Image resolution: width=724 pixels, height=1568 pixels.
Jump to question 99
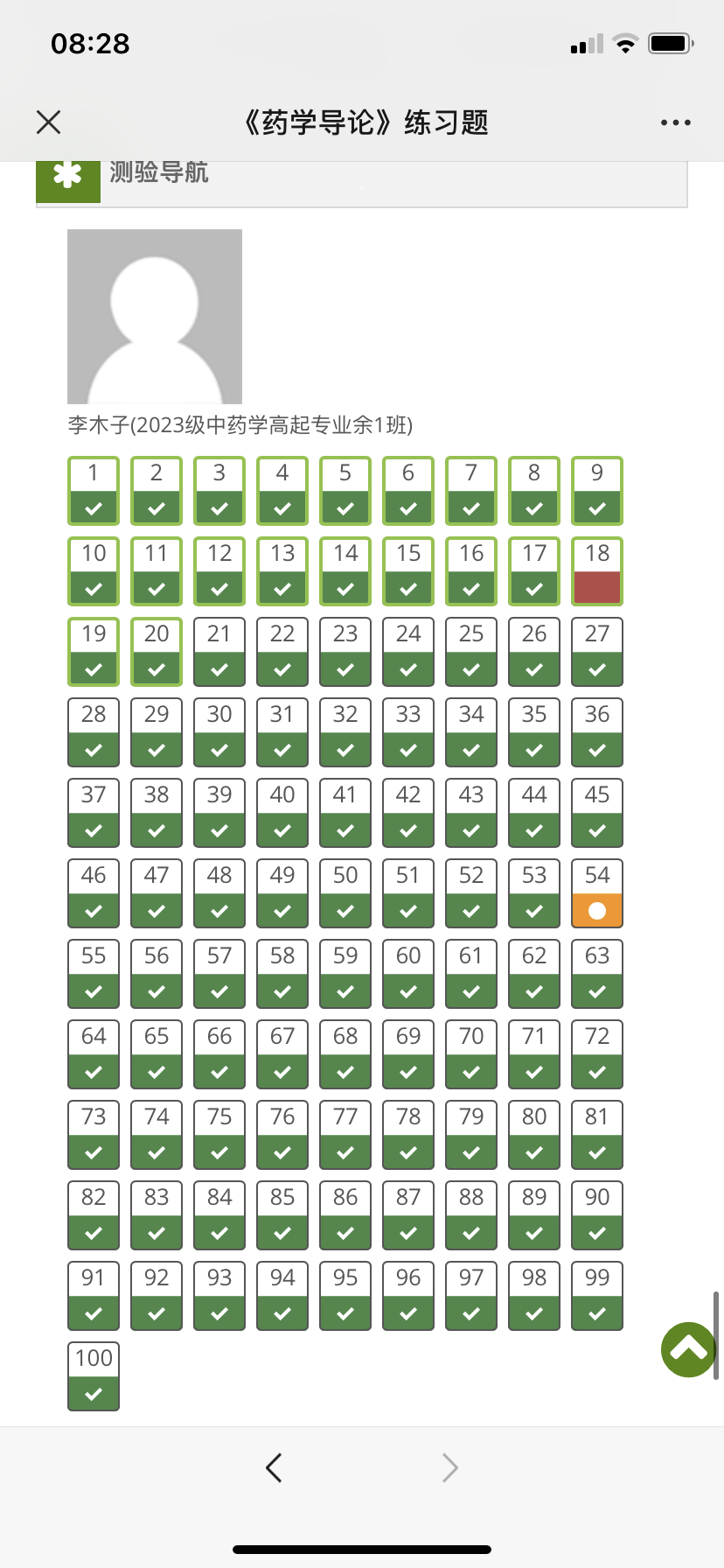pyautogui.click(x=597, y=1296)
